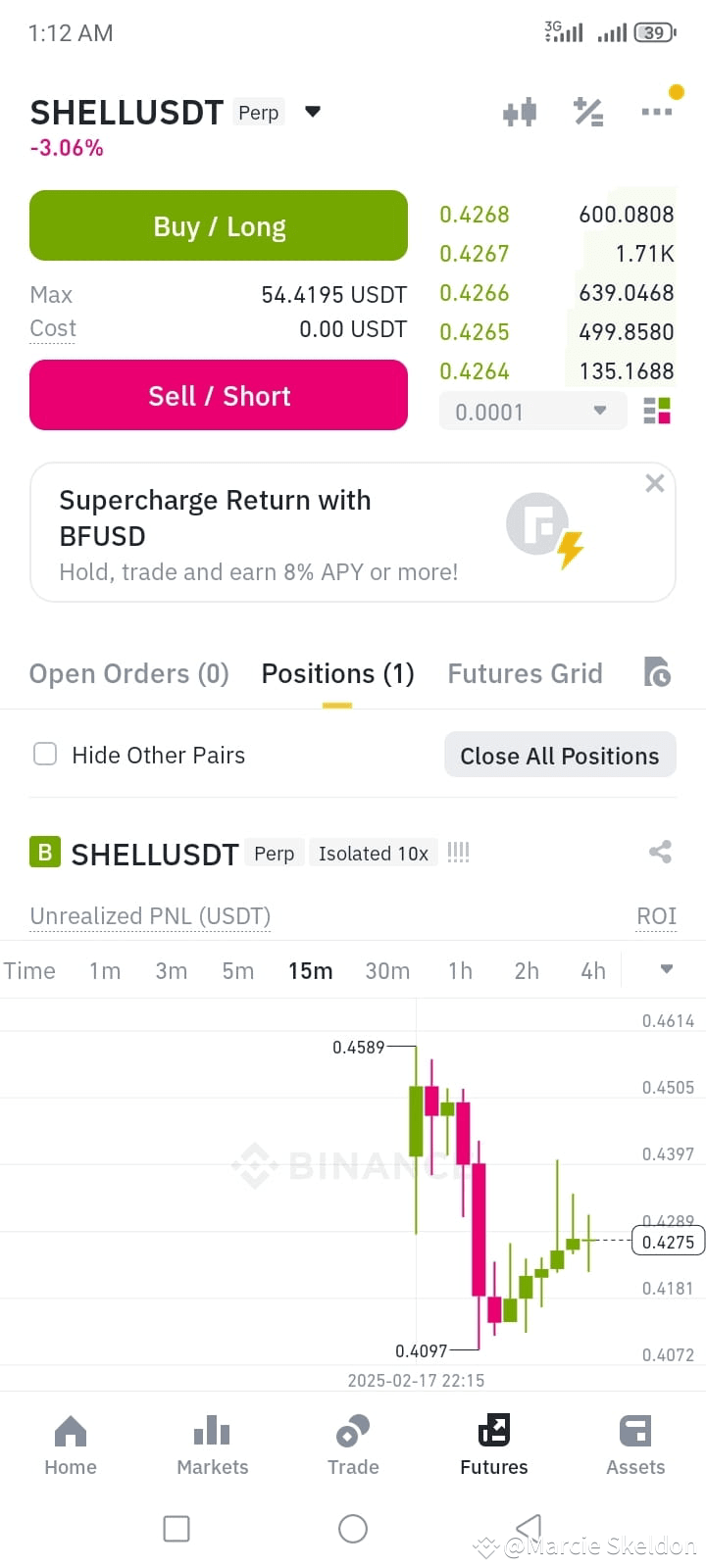This screenshot has width=706, height=1568.
Task: Enable the Hide Other Pairs checkbox
Action: (x=43, y=755)
